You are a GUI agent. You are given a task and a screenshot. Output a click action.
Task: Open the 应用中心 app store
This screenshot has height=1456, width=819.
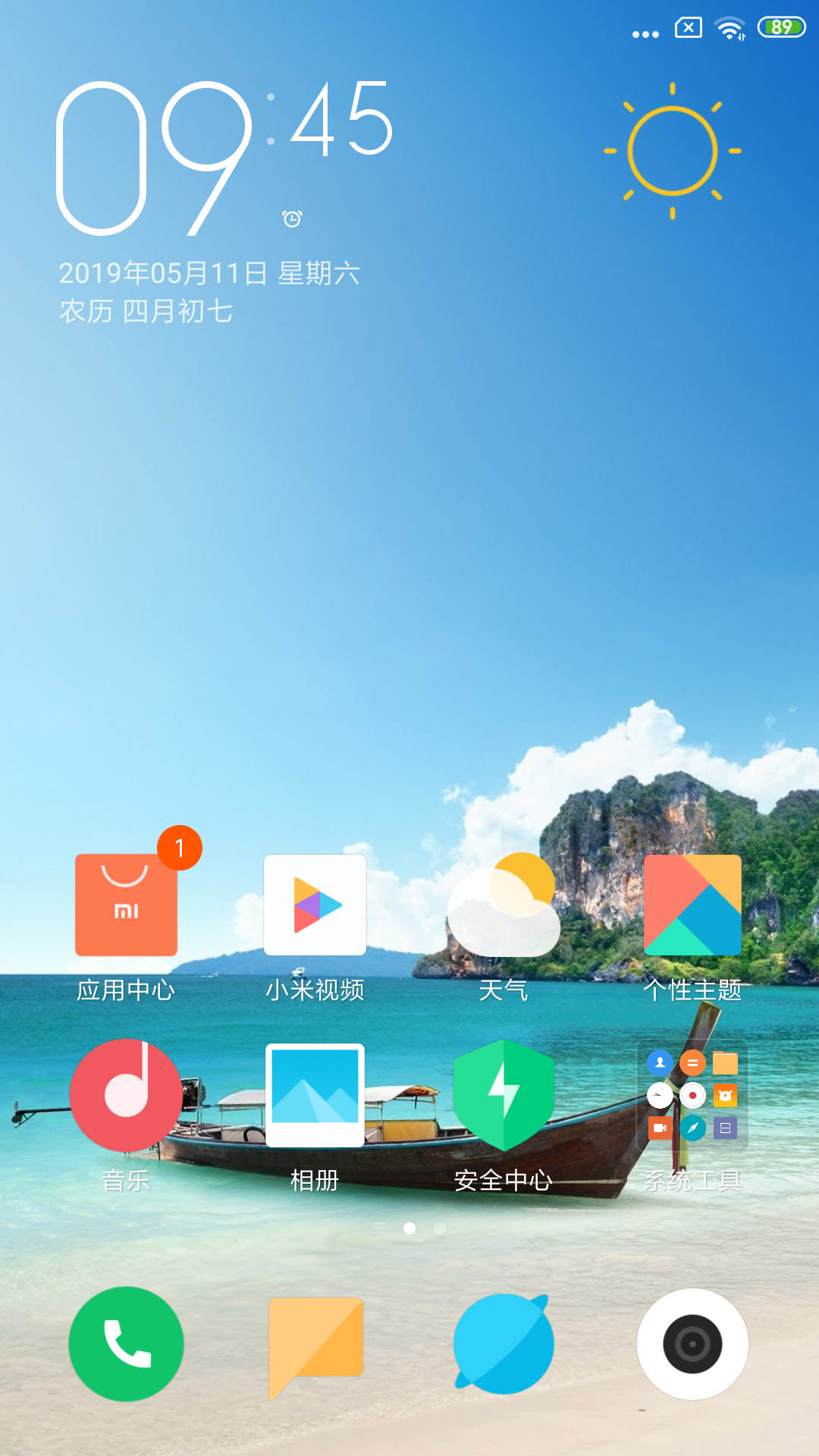[126, 905]
